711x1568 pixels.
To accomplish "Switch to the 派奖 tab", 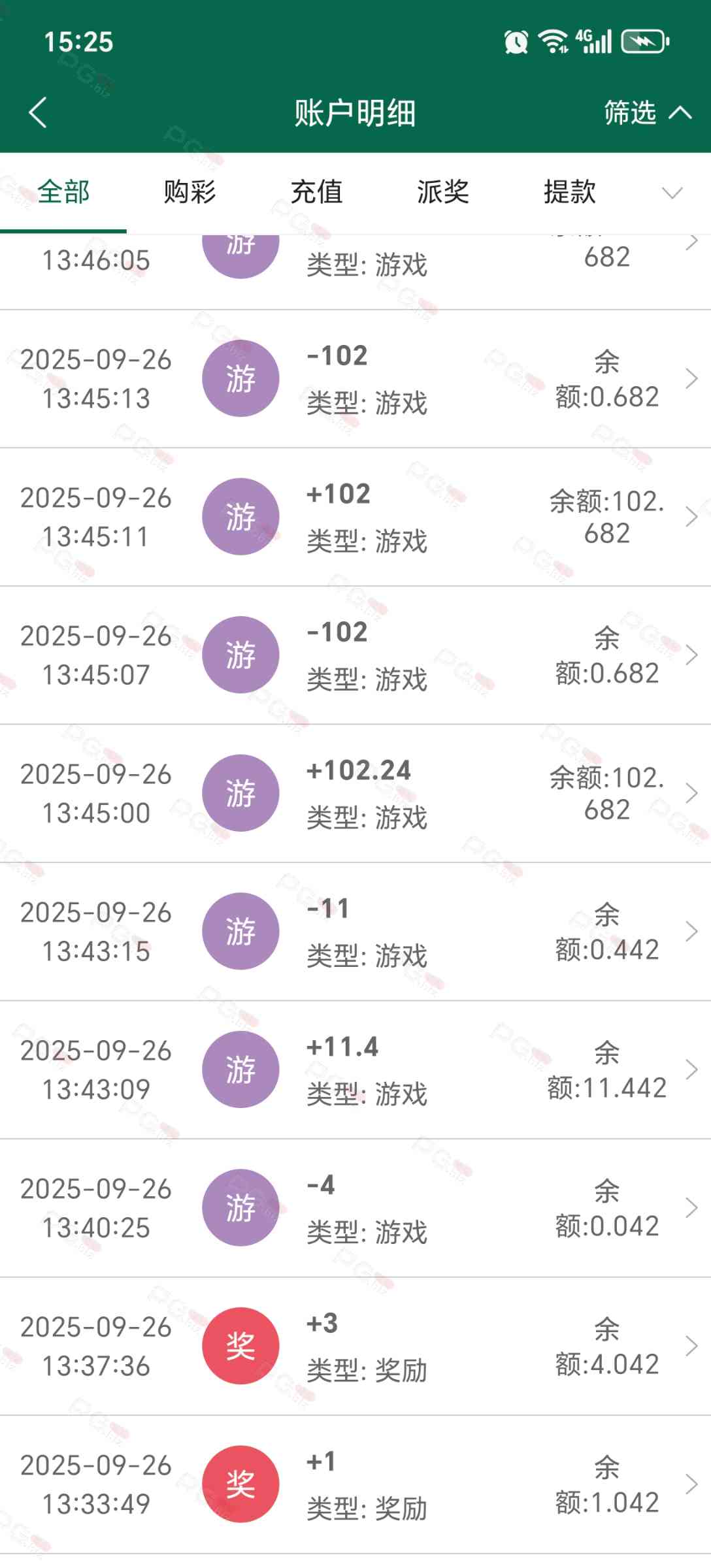I will (443, 192).
